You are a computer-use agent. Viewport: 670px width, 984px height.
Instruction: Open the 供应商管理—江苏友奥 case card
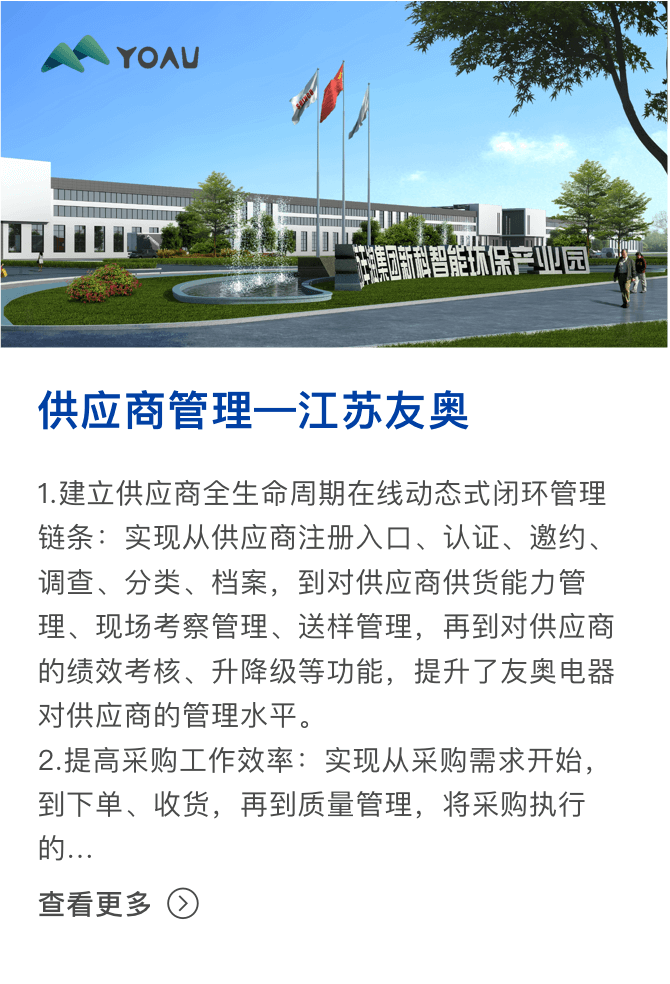[x=253, y=411]
